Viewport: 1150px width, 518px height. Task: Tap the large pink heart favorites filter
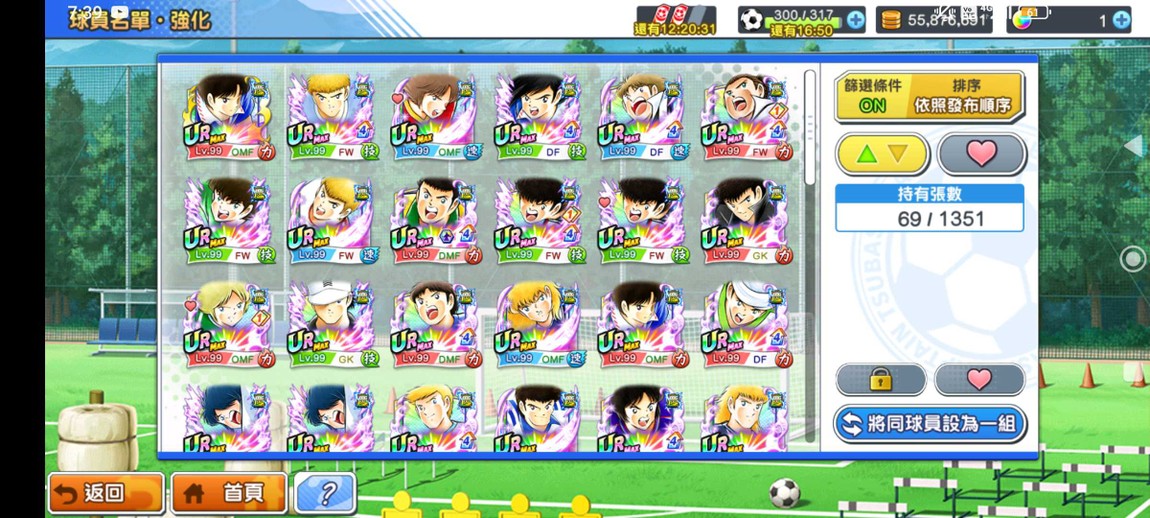coord(981,154)
